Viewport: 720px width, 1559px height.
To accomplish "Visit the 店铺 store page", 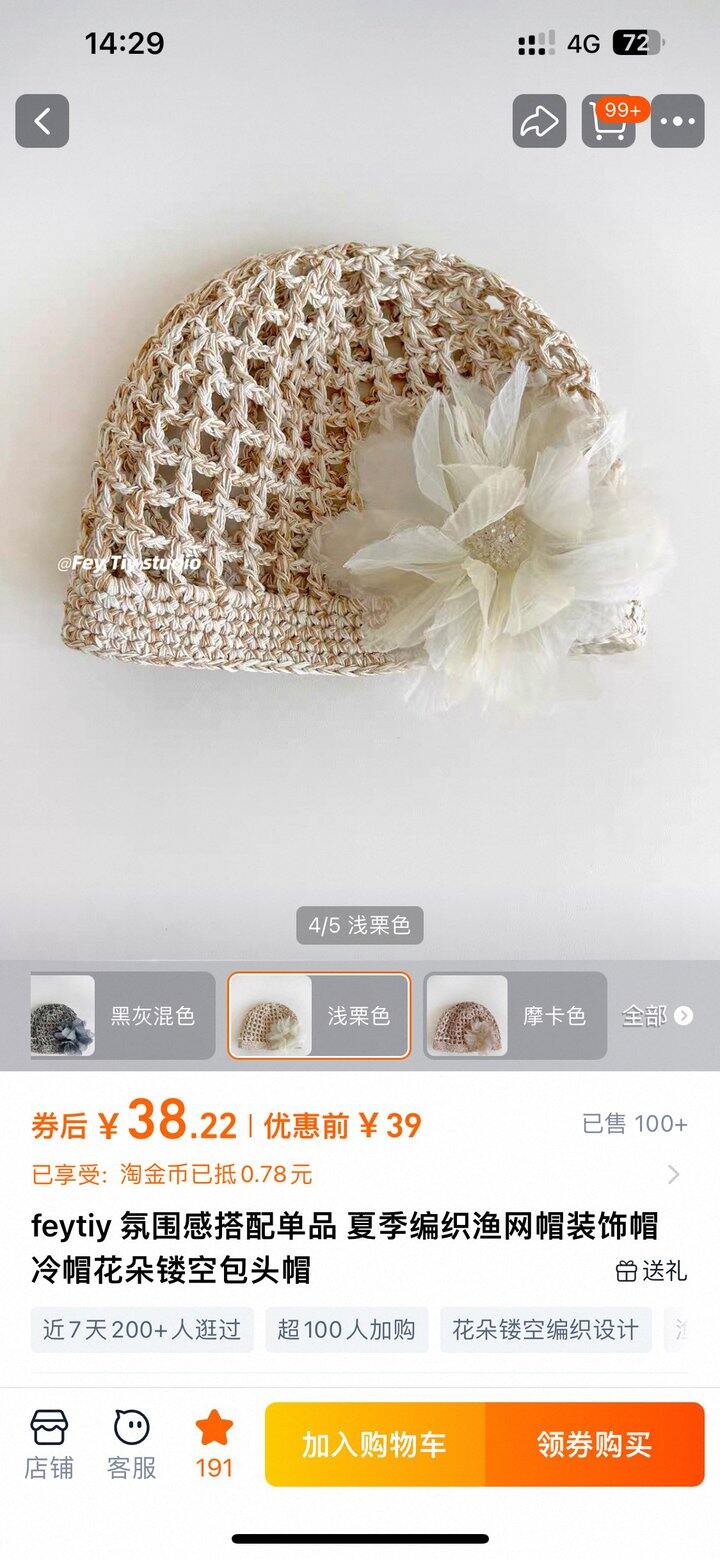I will click(49, 1444).
